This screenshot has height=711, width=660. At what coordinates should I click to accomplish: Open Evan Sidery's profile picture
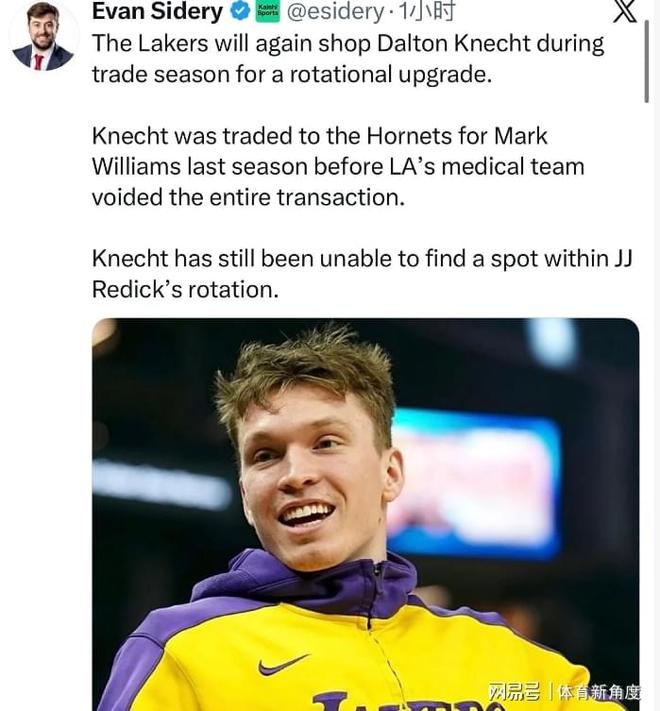[42, 36]
